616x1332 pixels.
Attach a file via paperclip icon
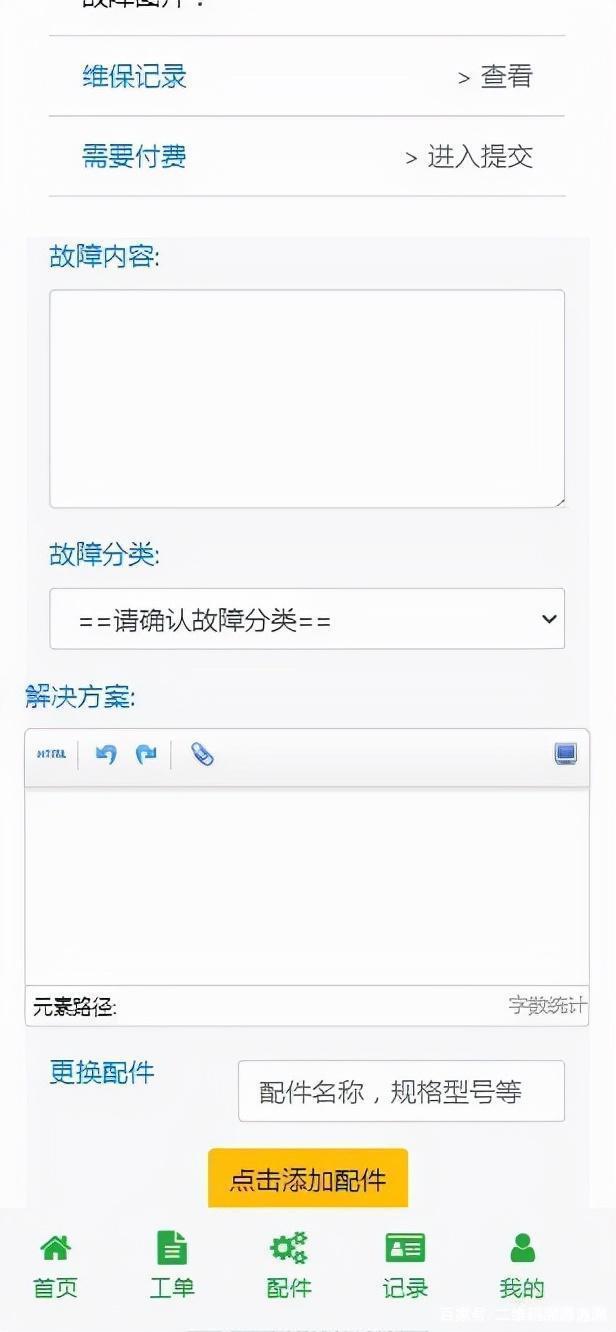coord(202,755)
